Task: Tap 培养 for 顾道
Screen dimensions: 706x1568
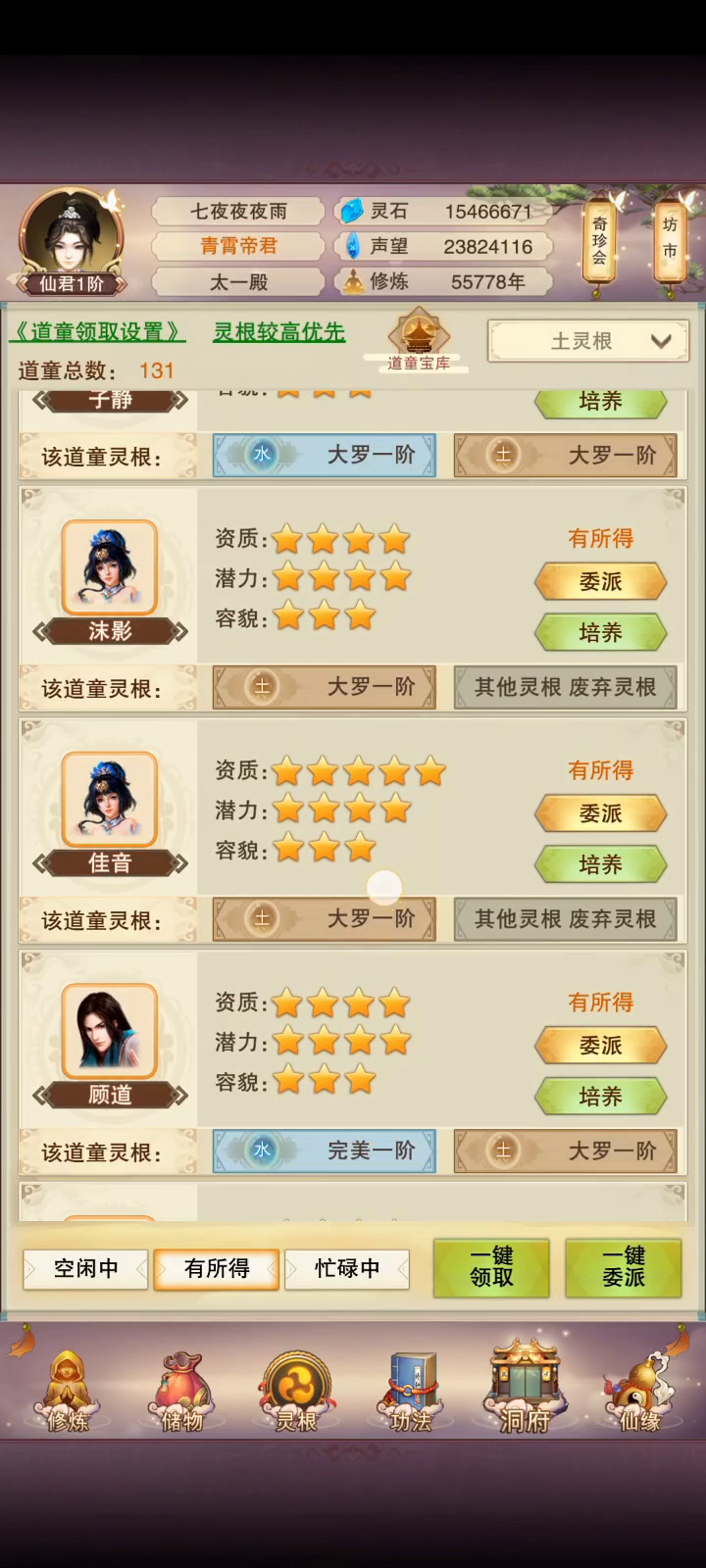Action: 601,1097
